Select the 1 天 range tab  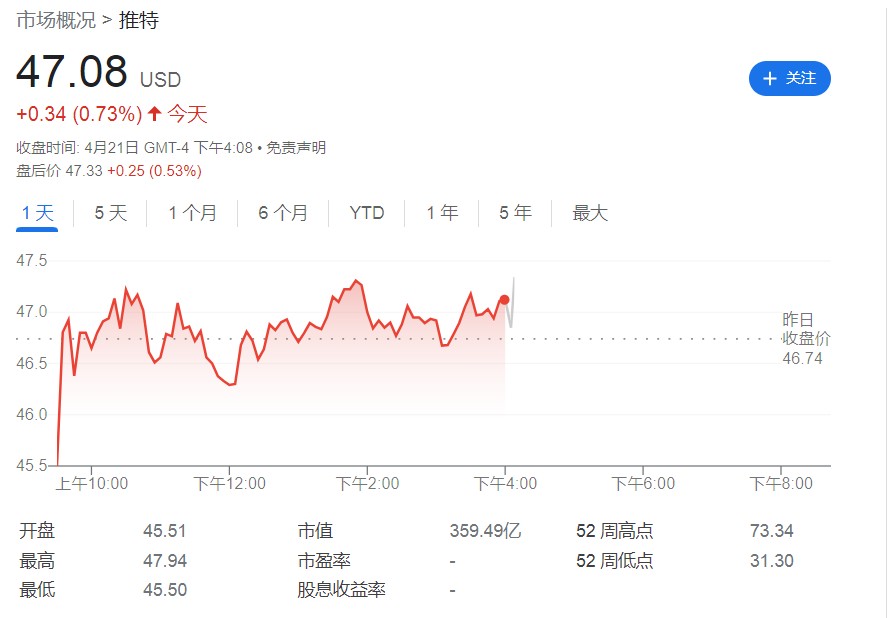tap(37, 213)
